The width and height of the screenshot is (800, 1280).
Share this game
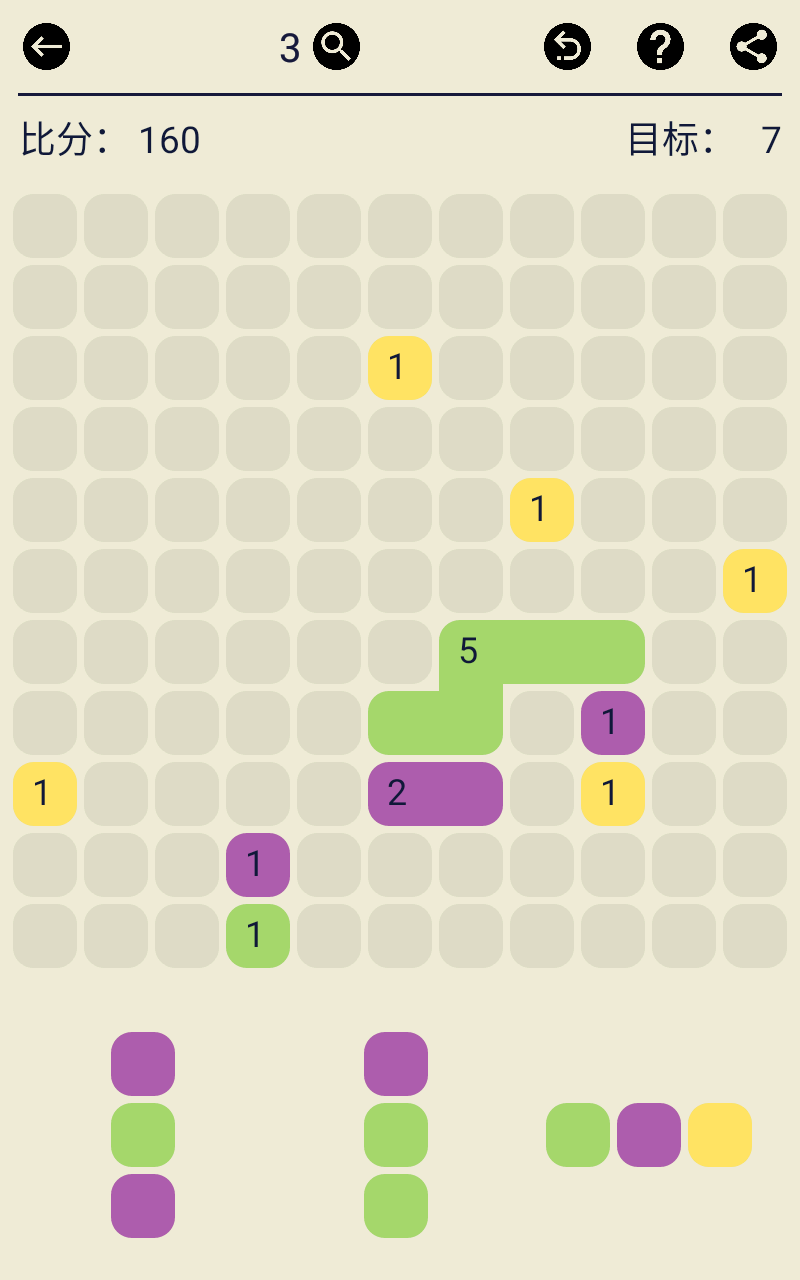(753, 47)
